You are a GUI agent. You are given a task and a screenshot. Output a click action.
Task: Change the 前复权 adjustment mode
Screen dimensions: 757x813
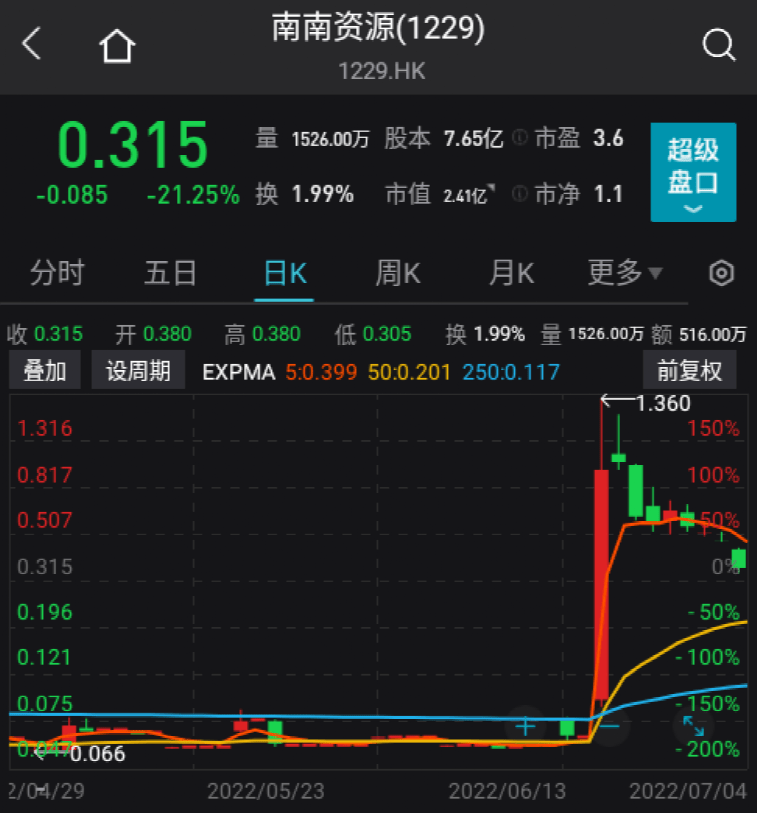coord(689,372)
